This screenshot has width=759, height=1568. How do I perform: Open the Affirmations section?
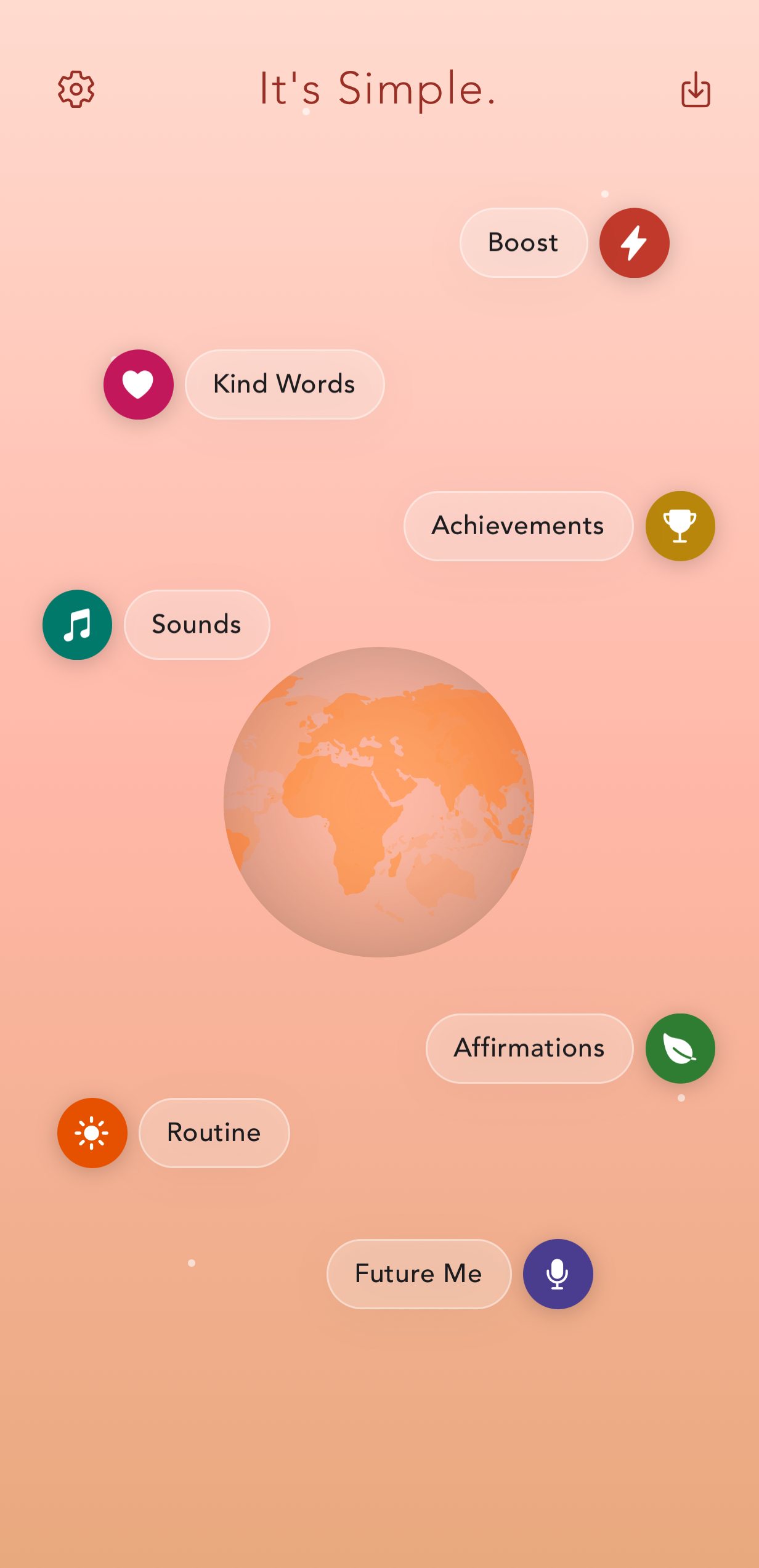(x=529, y=1048)
